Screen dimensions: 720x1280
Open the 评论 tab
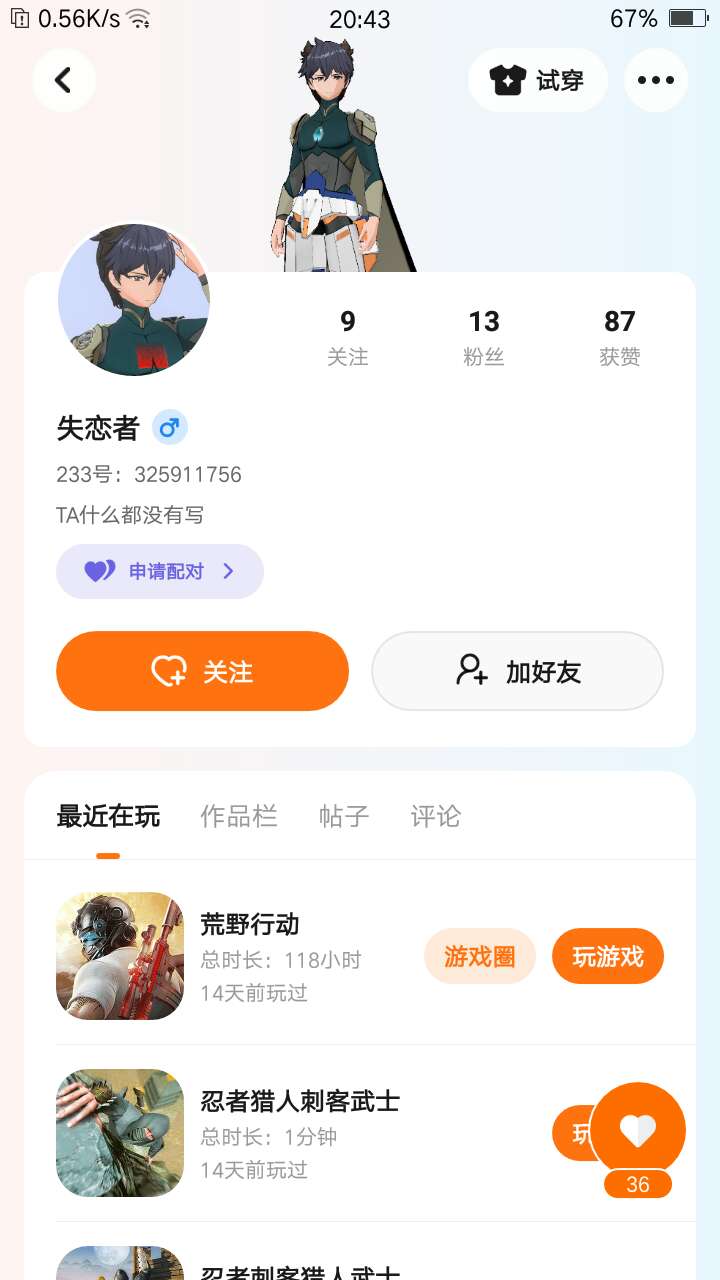click(436, 816)
